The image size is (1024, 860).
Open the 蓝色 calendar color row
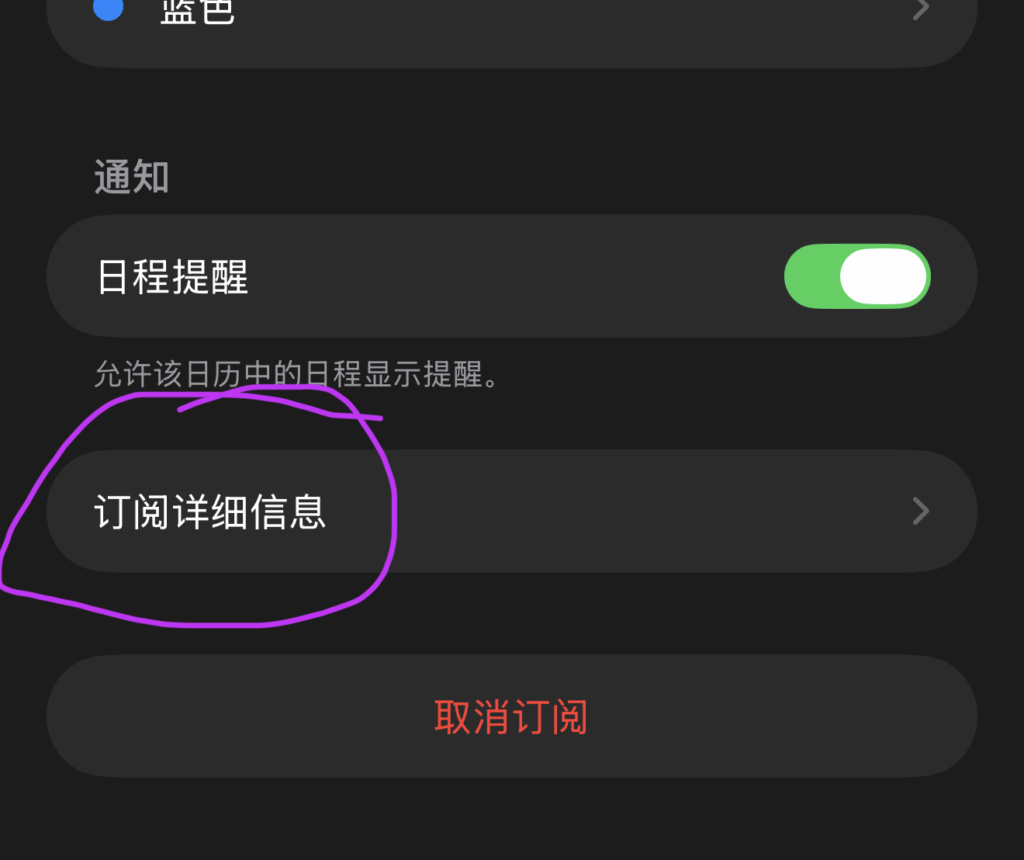(510, 20)
